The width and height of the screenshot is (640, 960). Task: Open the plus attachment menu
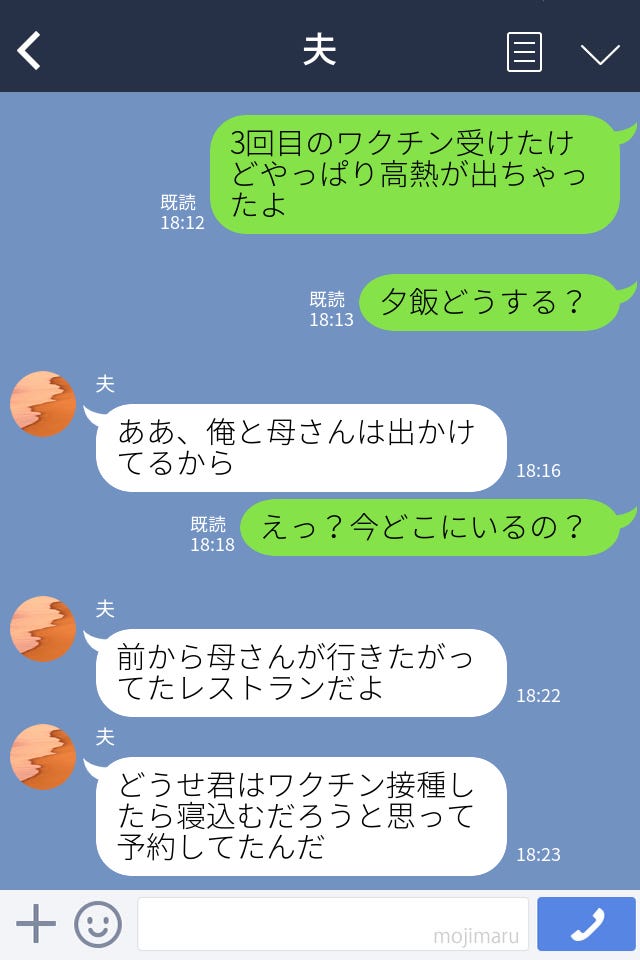pos(36,924)
